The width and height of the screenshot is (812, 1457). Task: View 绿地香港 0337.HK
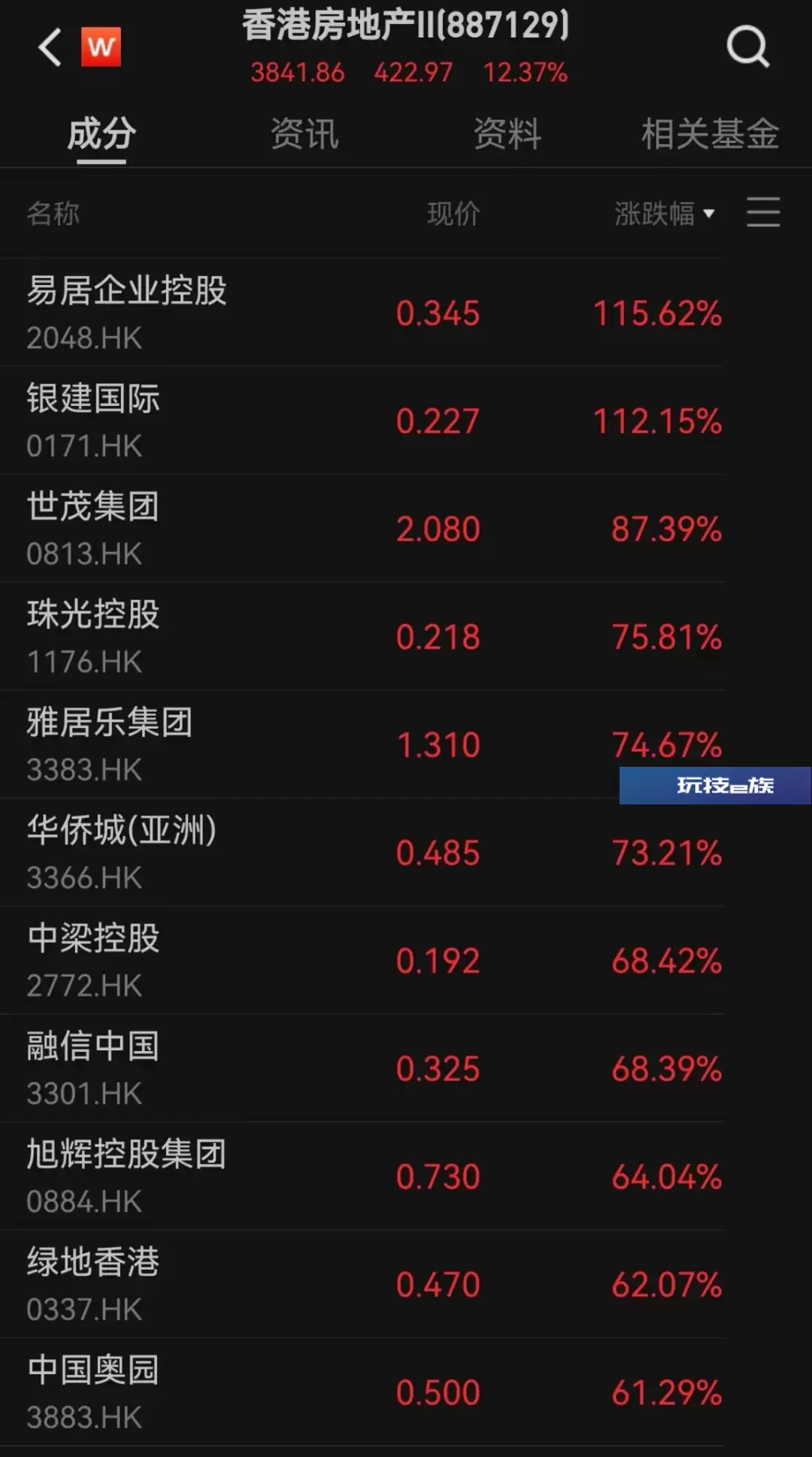coord(362,1284)
